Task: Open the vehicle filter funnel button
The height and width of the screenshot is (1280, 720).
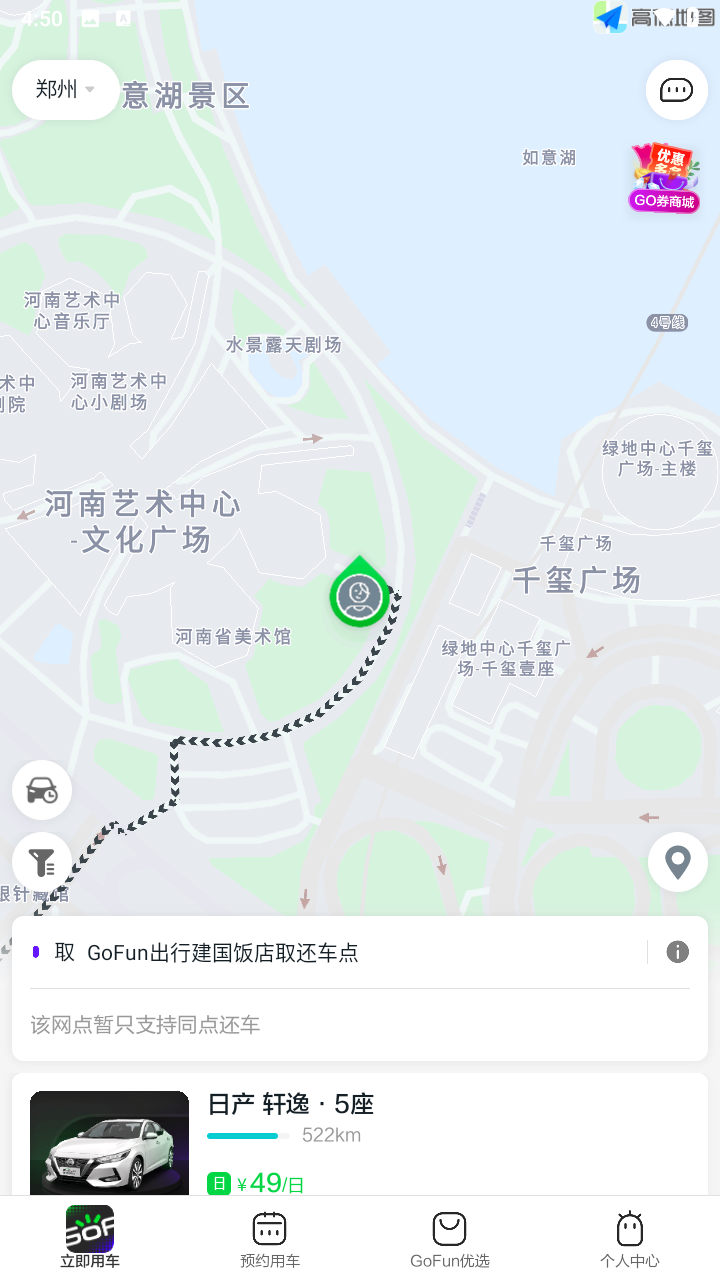Action: coord(42,861)
